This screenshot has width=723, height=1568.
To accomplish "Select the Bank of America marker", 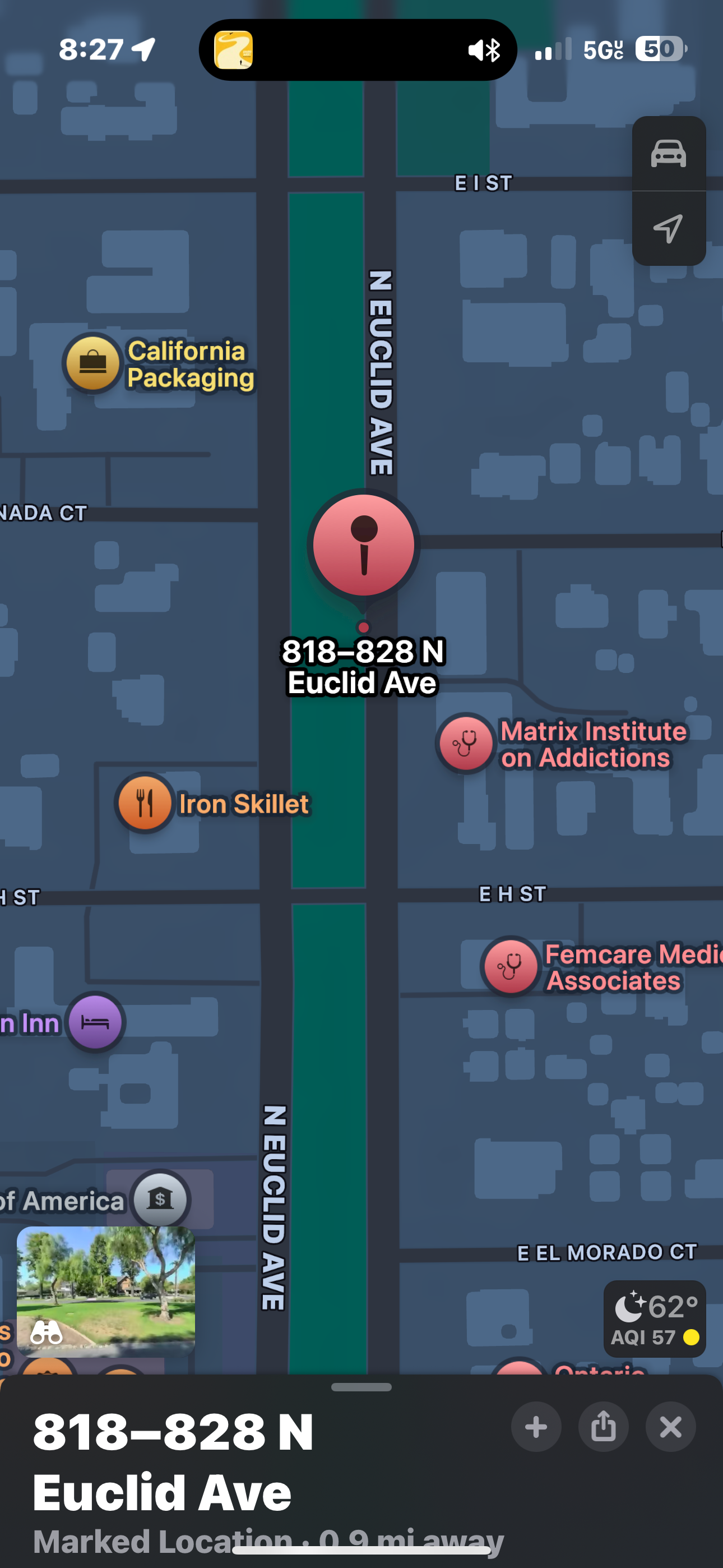I will [161, 1200].
